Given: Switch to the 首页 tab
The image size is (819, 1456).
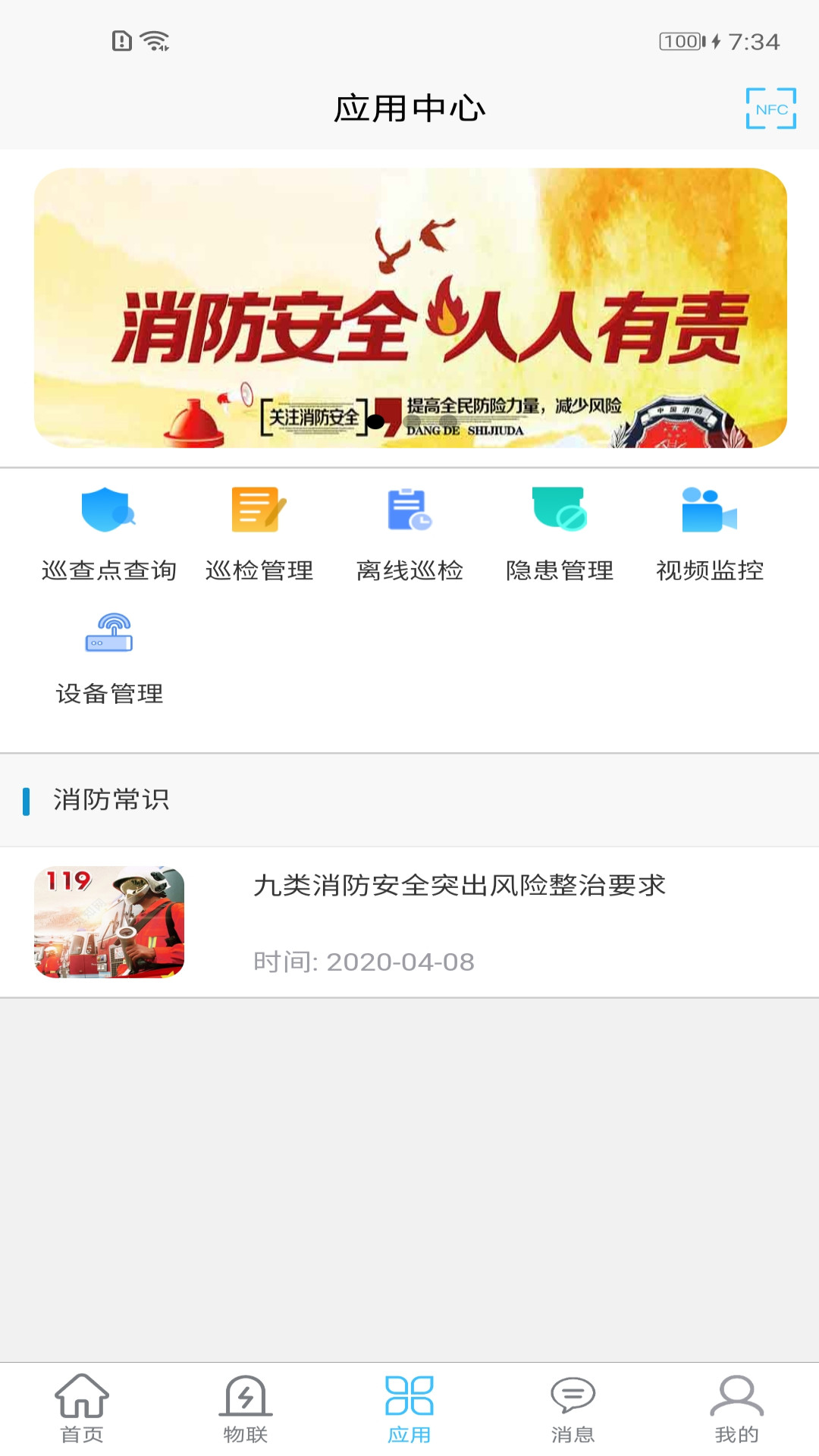Looking at the screenshot, I should (x=82, y=1409).
